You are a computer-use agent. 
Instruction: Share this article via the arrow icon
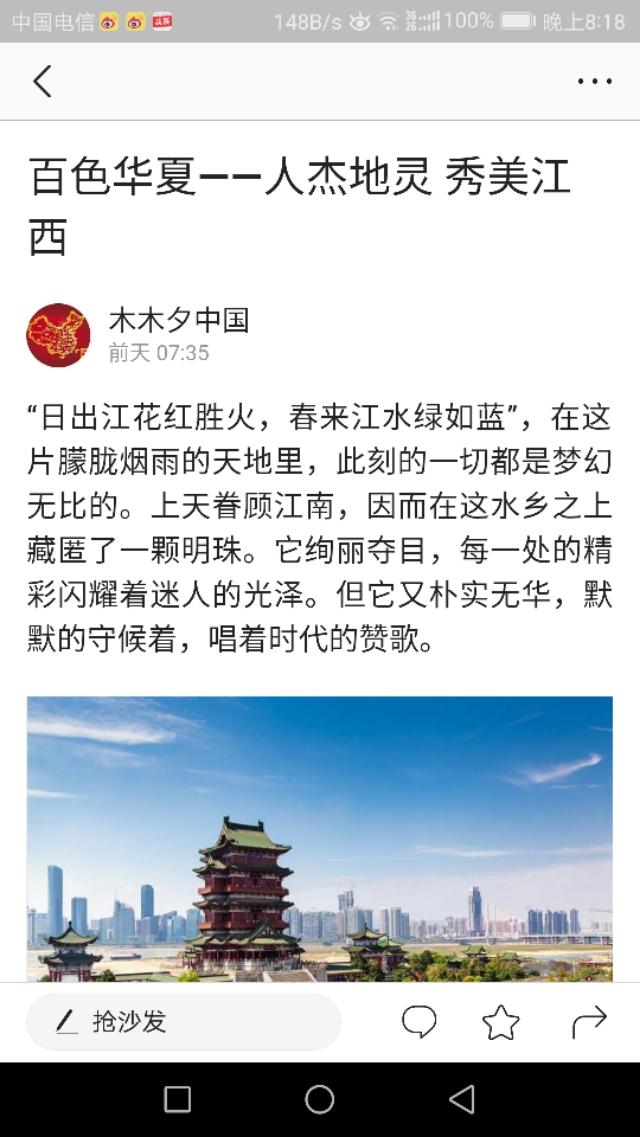point(589,1022)
